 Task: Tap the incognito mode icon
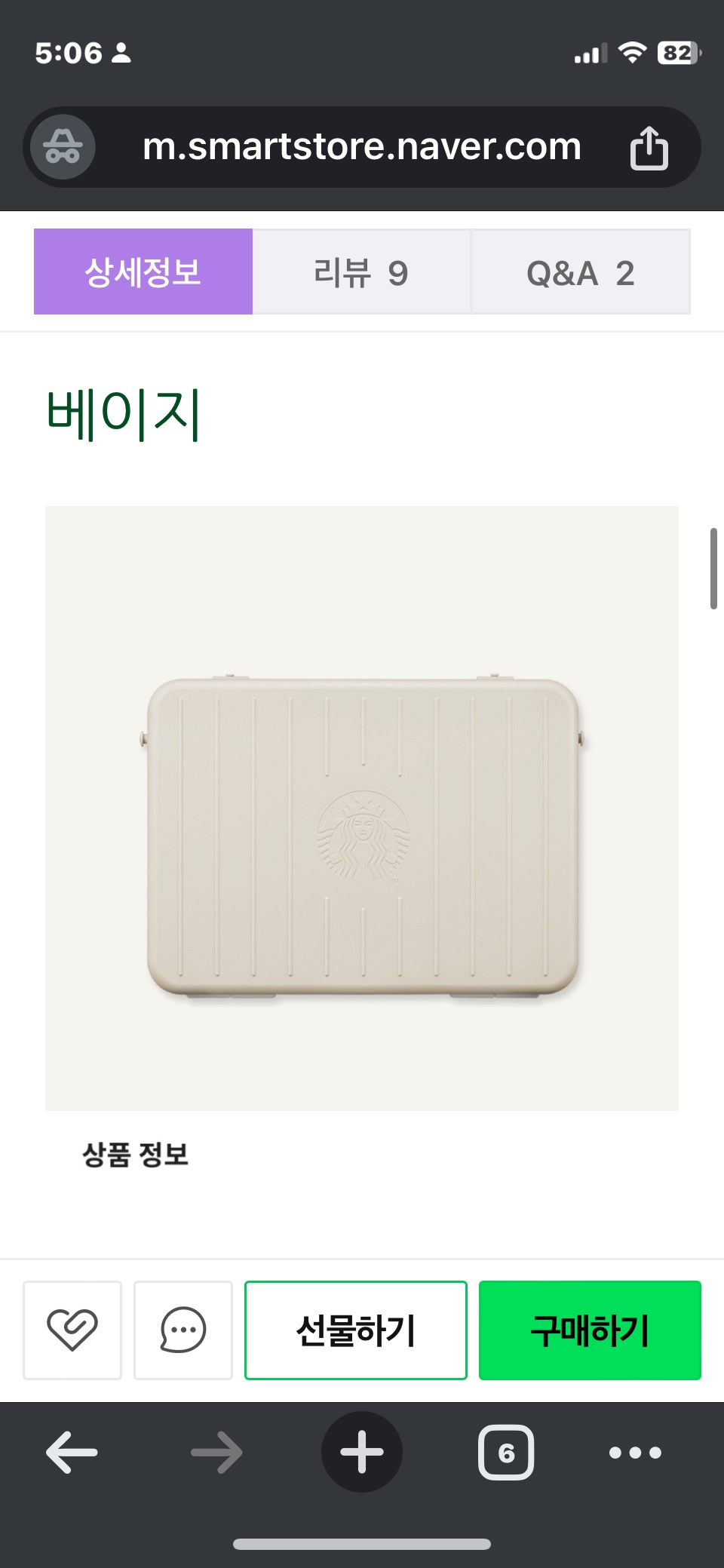pyautogui.click(x=63, y=147)
